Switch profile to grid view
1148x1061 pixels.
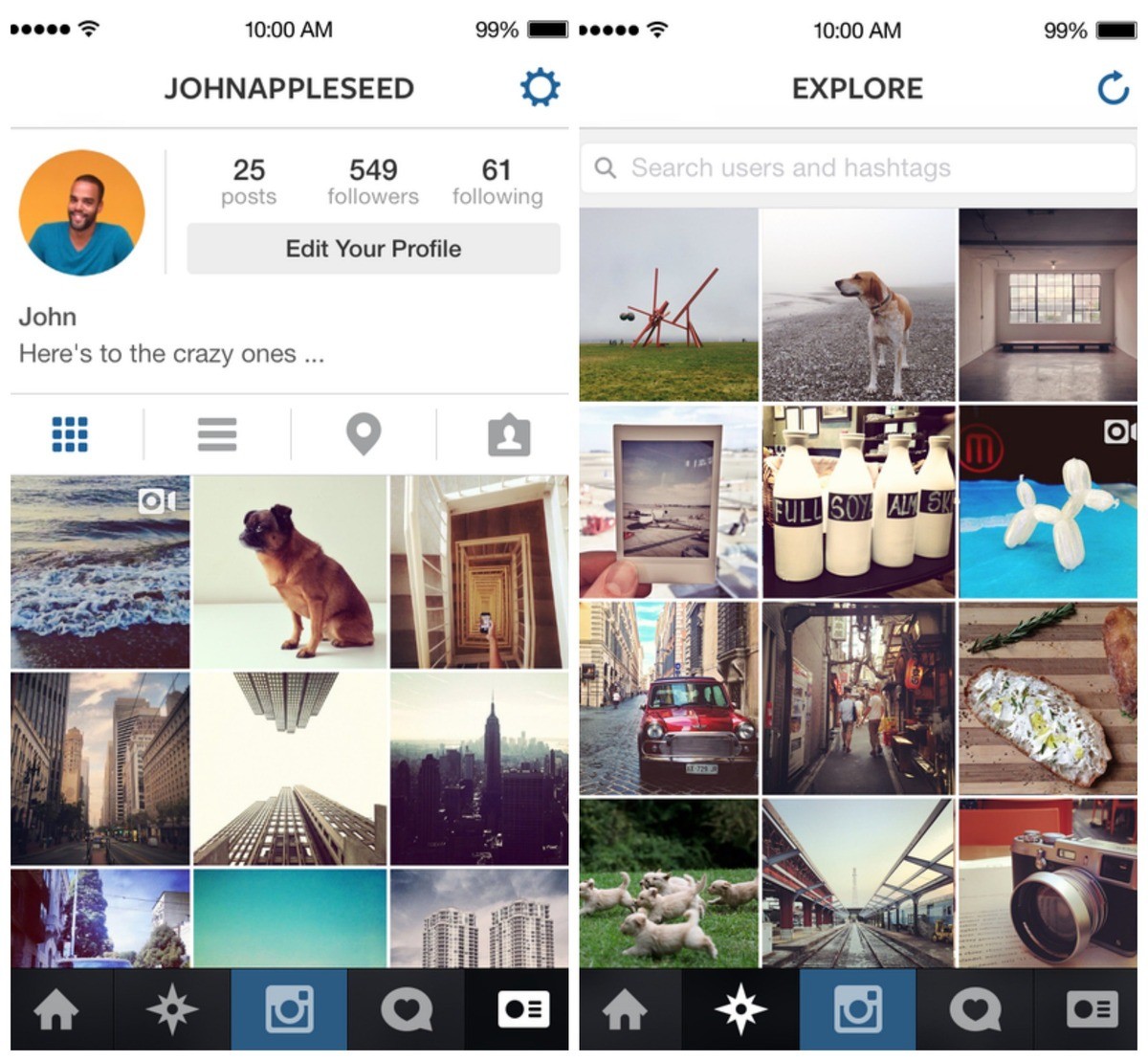coord(70,434)
